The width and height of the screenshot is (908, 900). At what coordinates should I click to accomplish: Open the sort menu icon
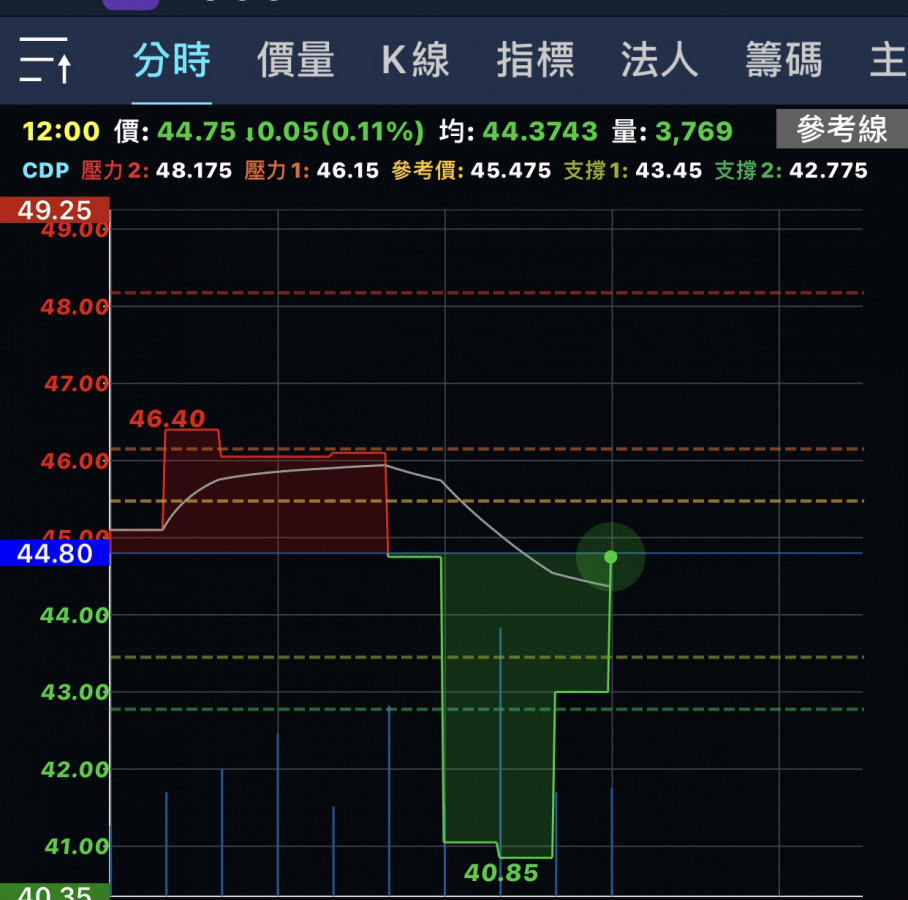point(45,60)
